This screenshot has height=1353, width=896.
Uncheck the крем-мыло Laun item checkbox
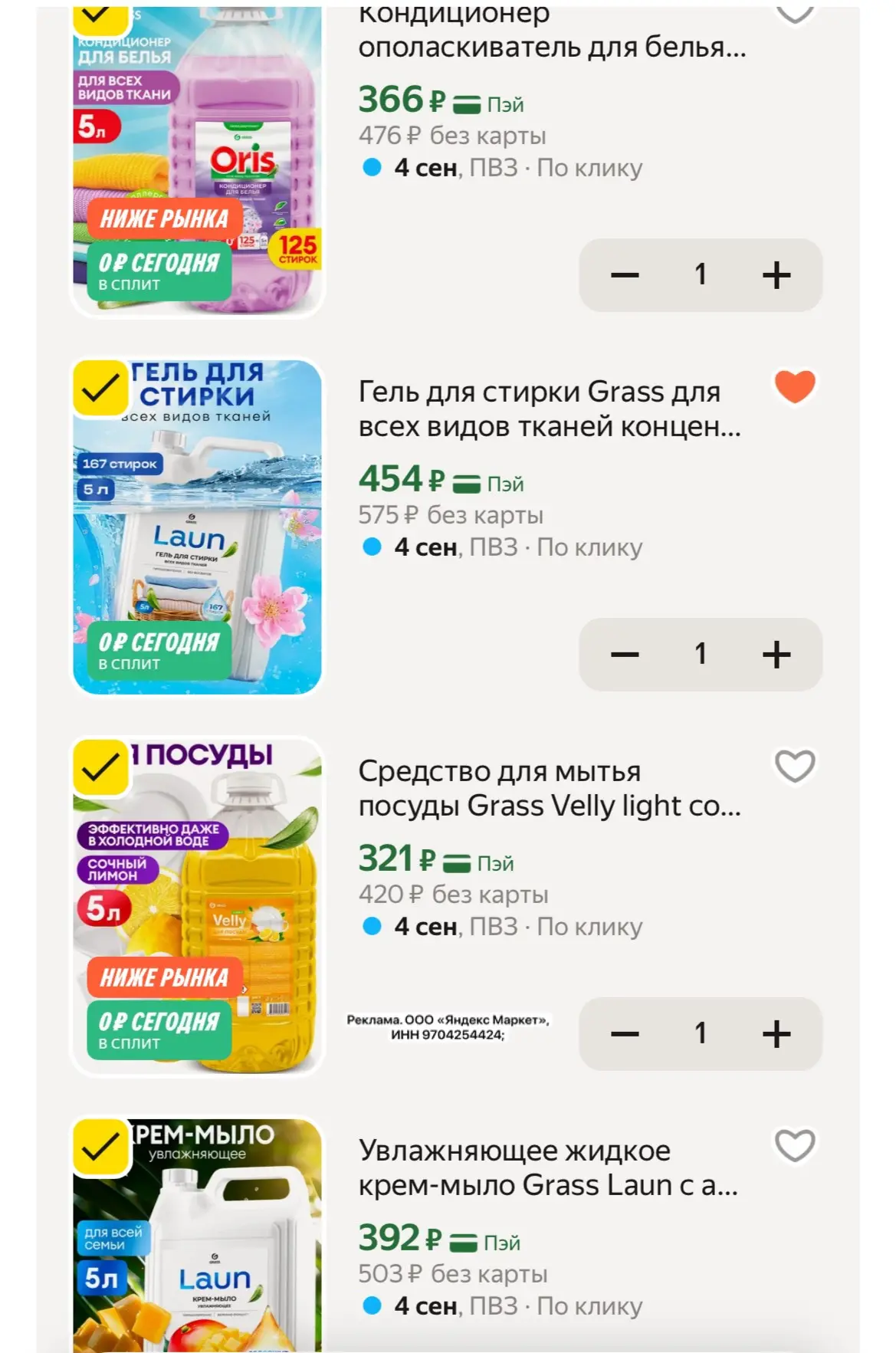[x=100, y=1147]
